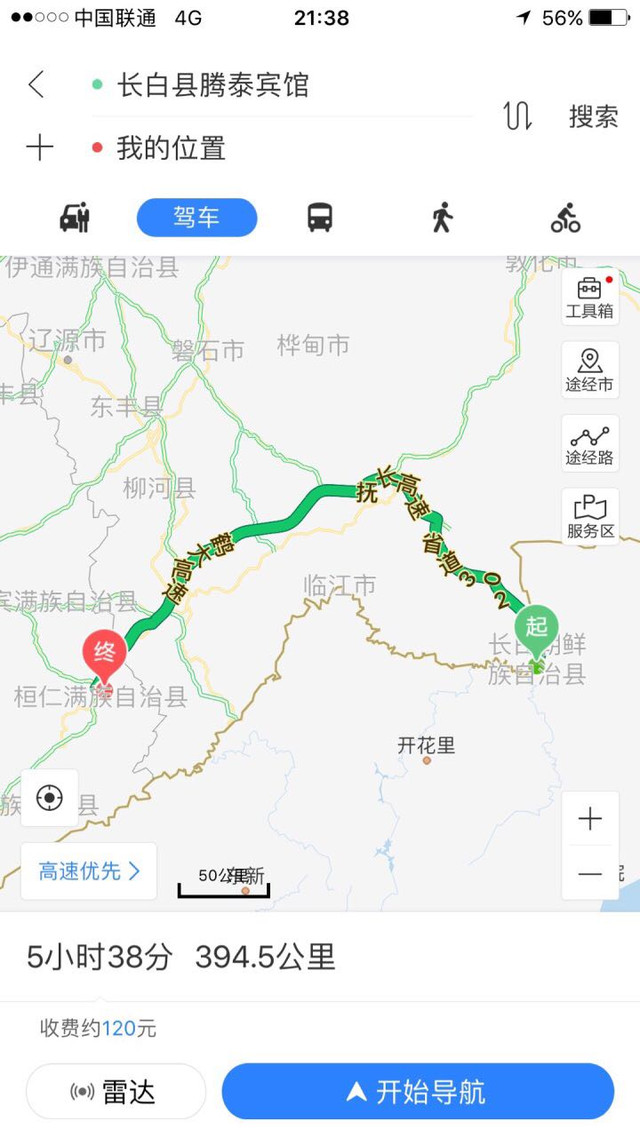This screenshot has height=1137, width=640.
Task: Switch to cycling directions tab
Action: pyautogui.click(x=565, y=217)
